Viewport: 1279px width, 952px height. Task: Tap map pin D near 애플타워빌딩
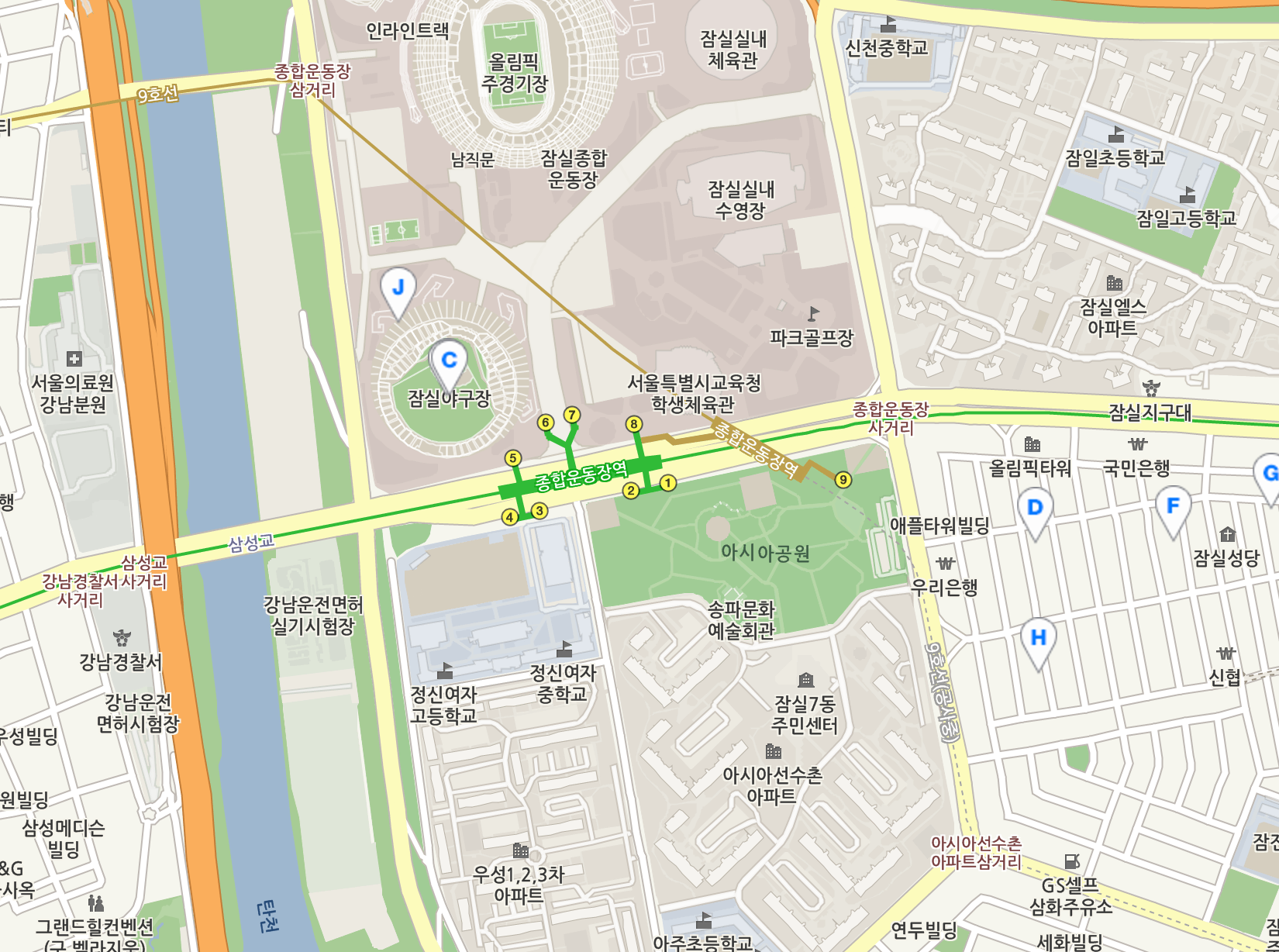coord(1035,509)
